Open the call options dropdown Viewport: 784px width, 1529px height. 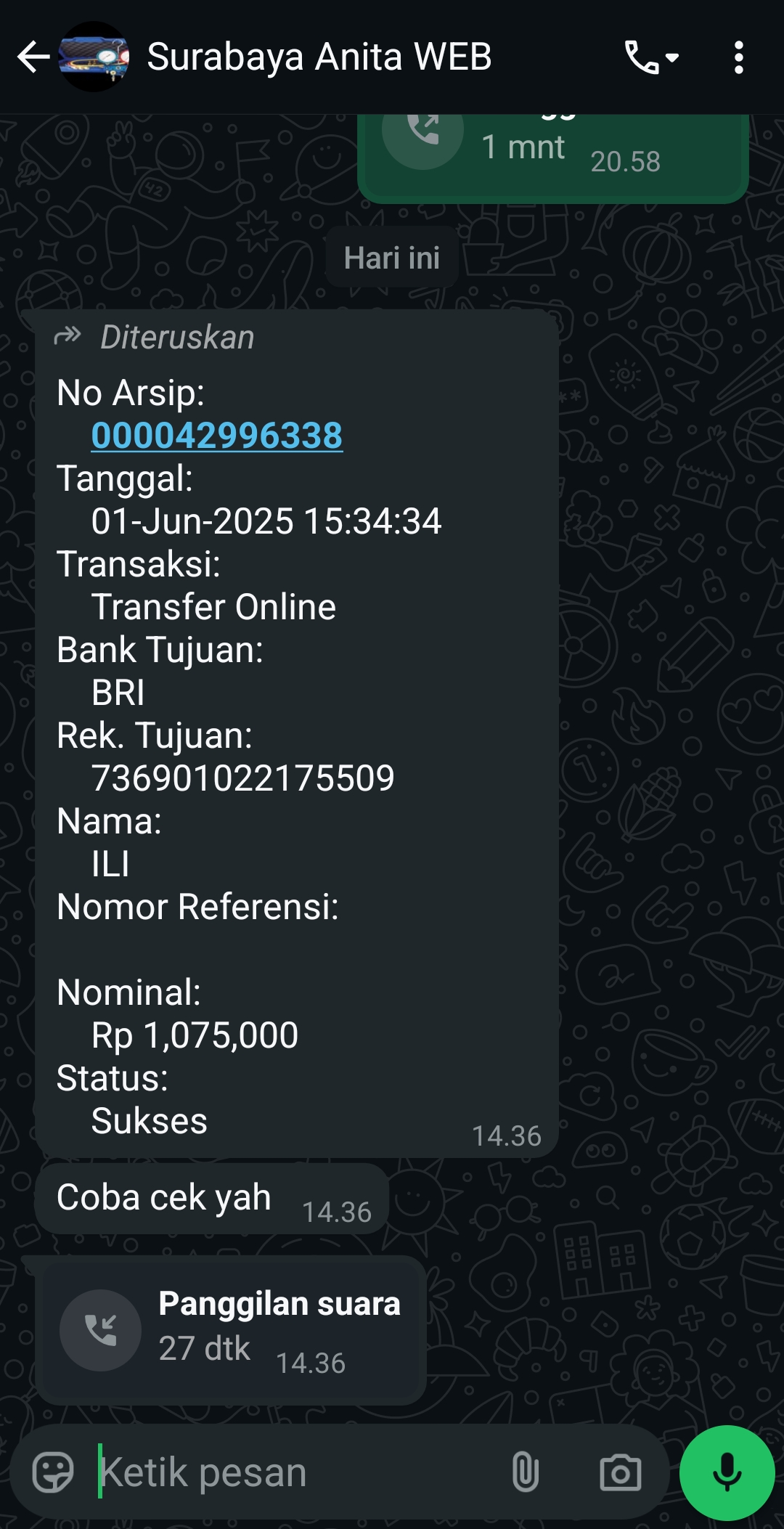(x=652, y=57)
